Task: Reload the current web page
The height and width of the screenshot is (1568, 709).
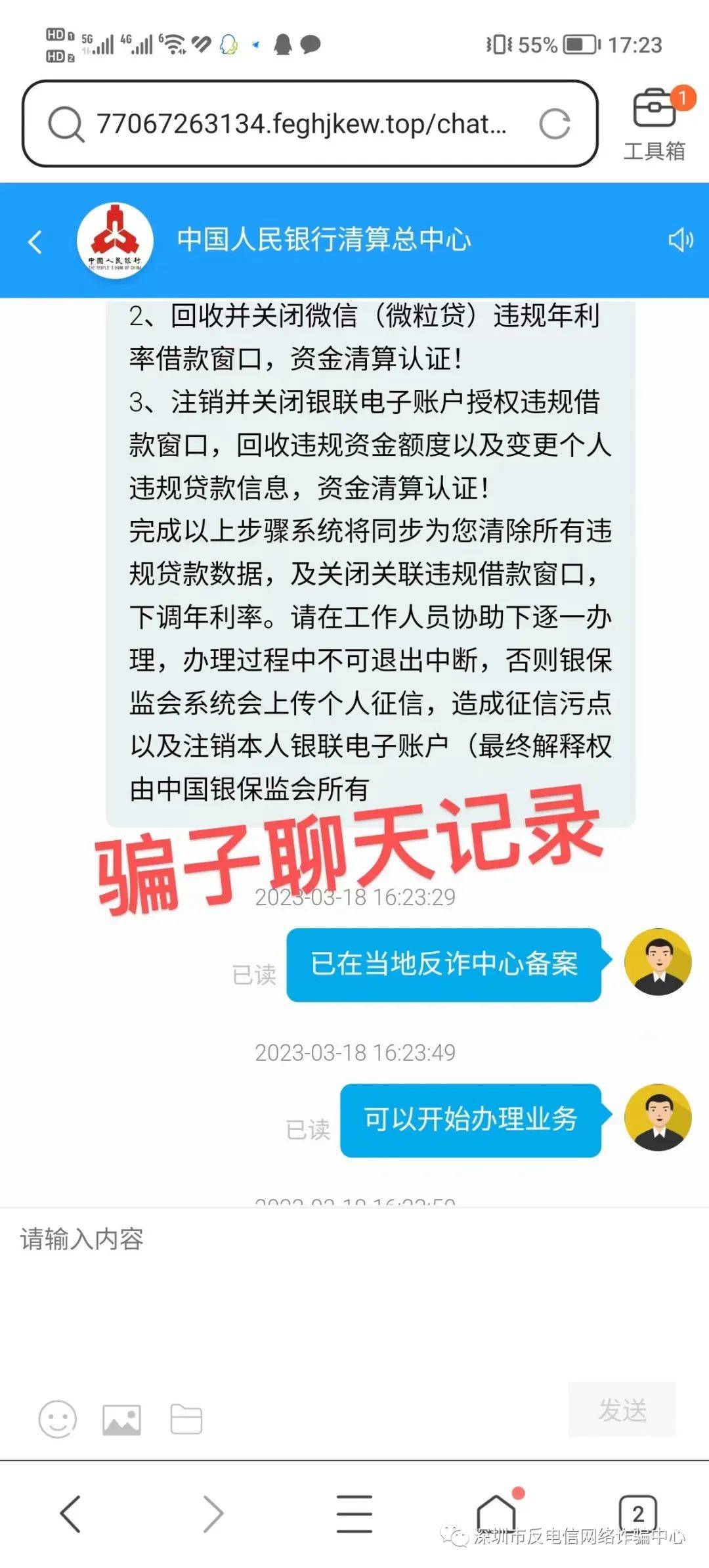Action: coord(555,123)
